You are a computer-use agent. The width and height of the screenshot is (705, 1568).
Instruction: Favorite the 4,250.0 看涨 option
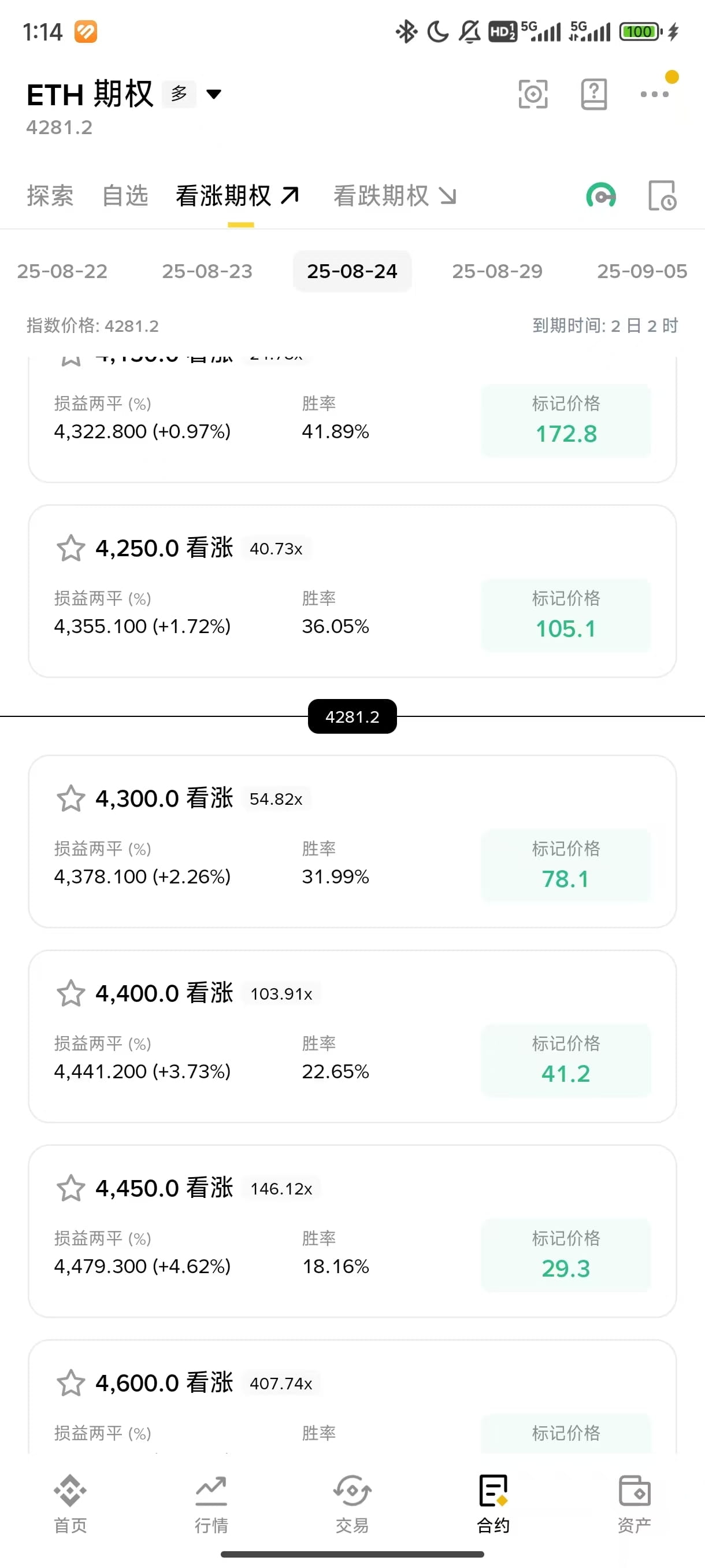pyautogui.click(x=70, y=548)
